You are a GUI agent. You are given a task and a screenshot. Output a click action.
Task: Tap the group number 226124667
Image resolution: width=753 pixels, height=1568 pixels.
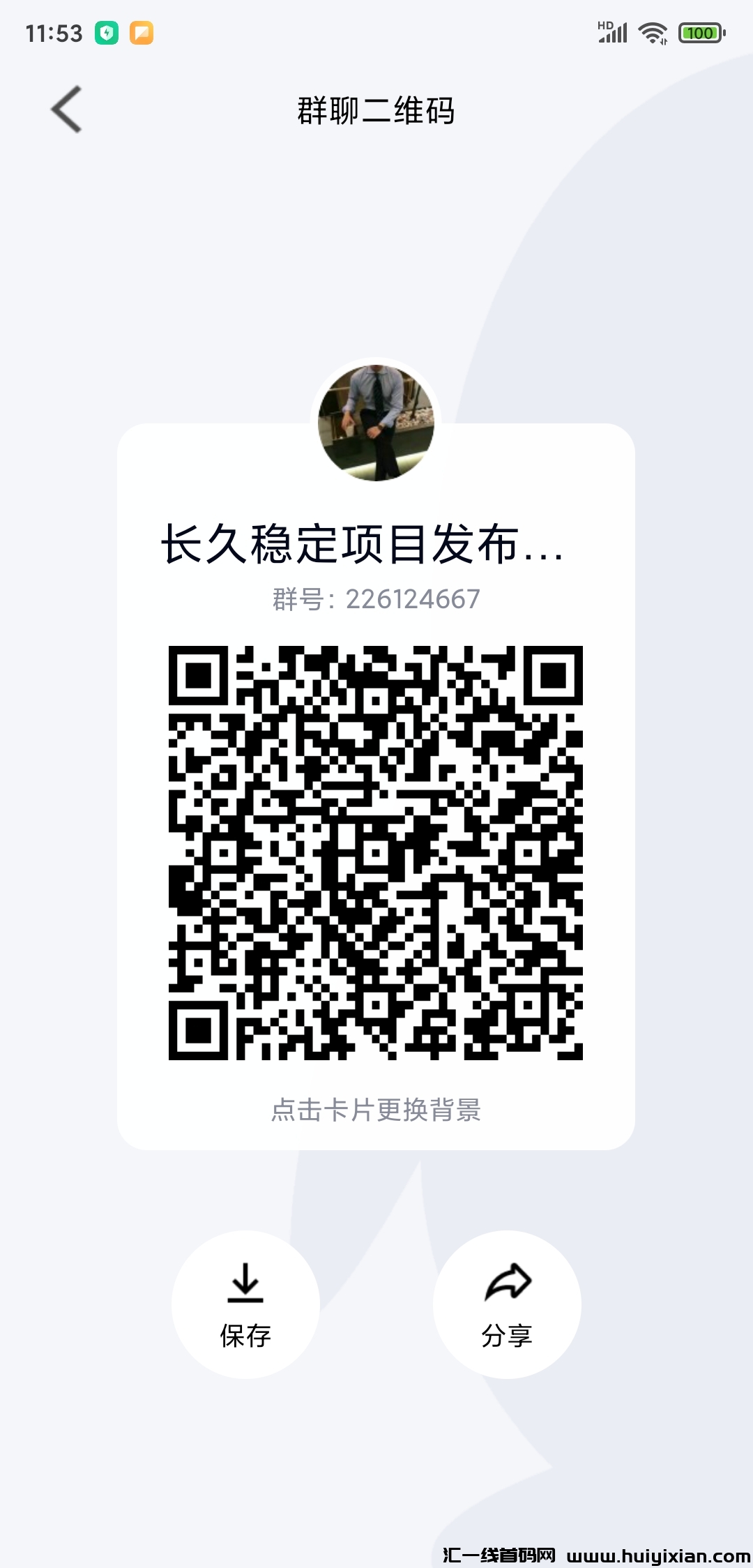click(x=376, y=598)
